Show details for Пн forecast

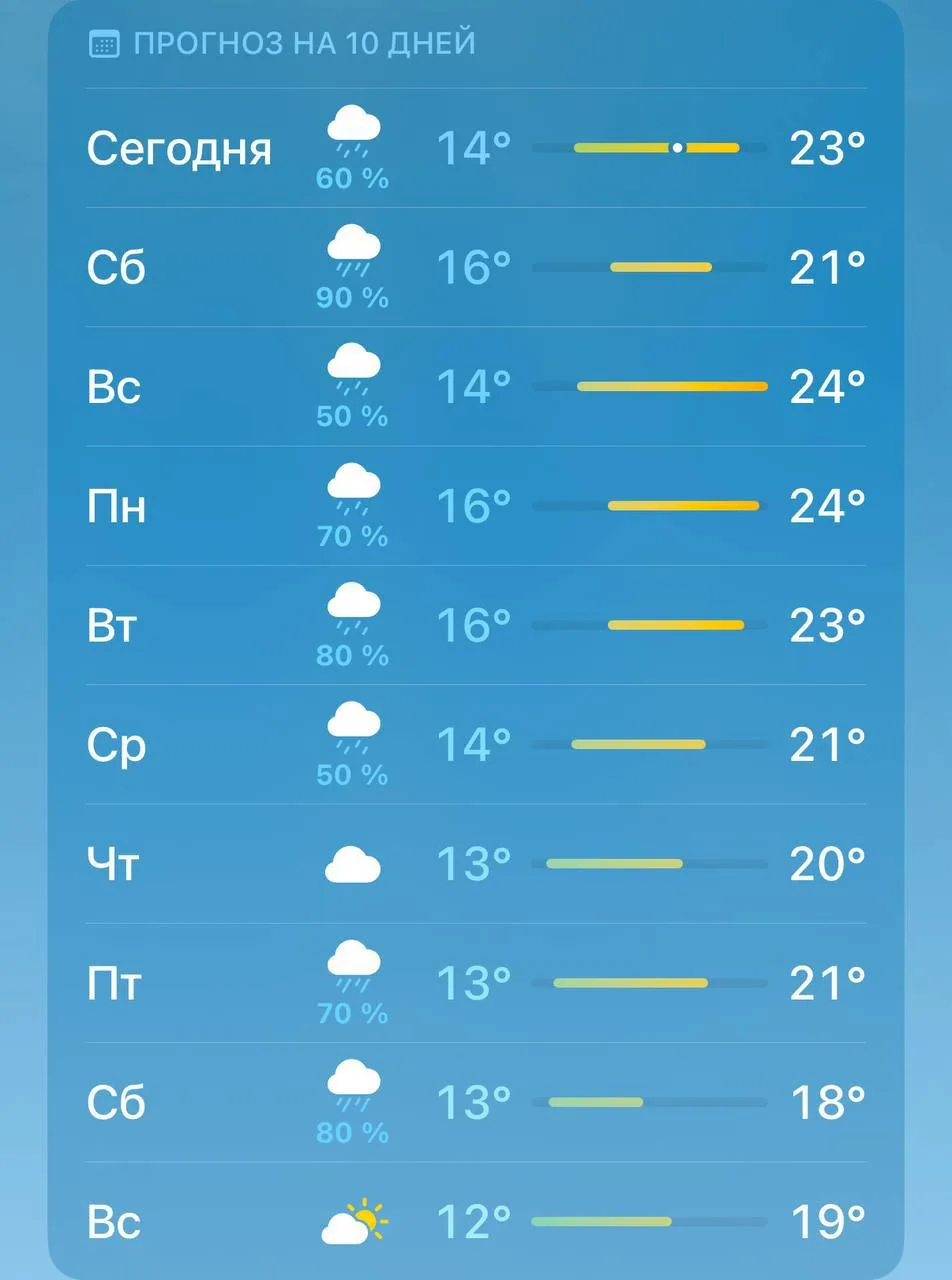point(476,506)
